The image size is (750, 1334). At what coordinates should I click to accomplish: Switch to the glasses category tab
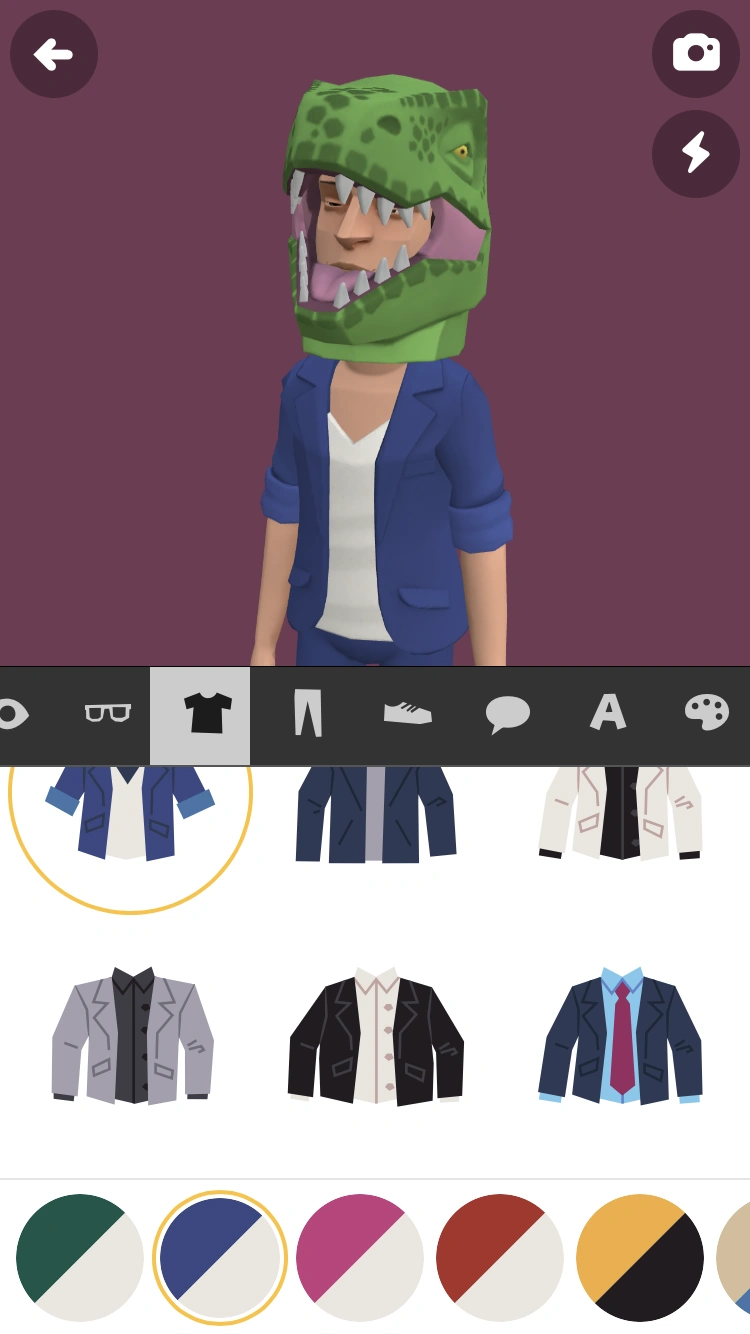pos(107,714)
